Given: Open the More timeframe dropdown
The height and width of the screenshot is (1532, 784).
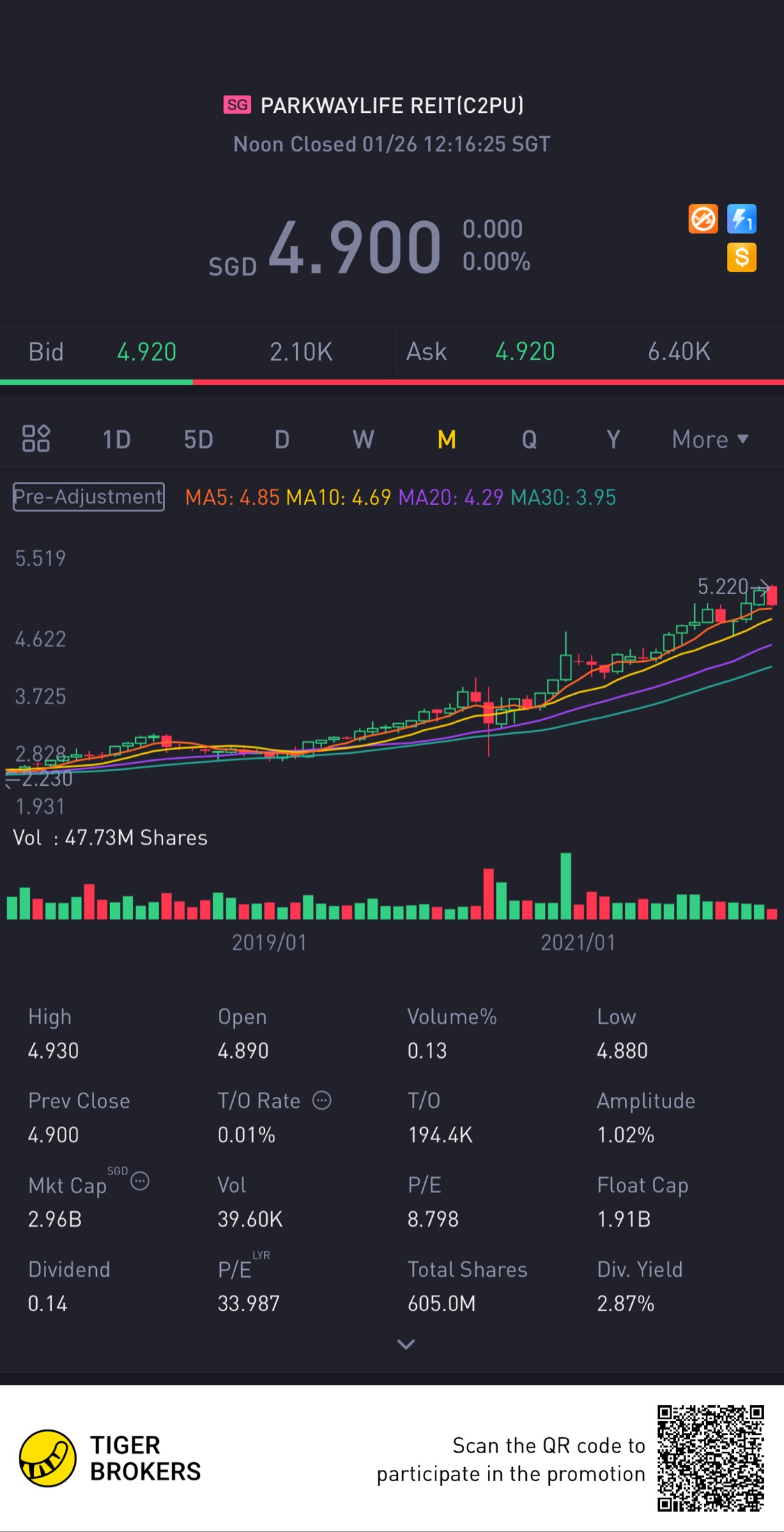Looking at the screenshot, I should 709,439.
